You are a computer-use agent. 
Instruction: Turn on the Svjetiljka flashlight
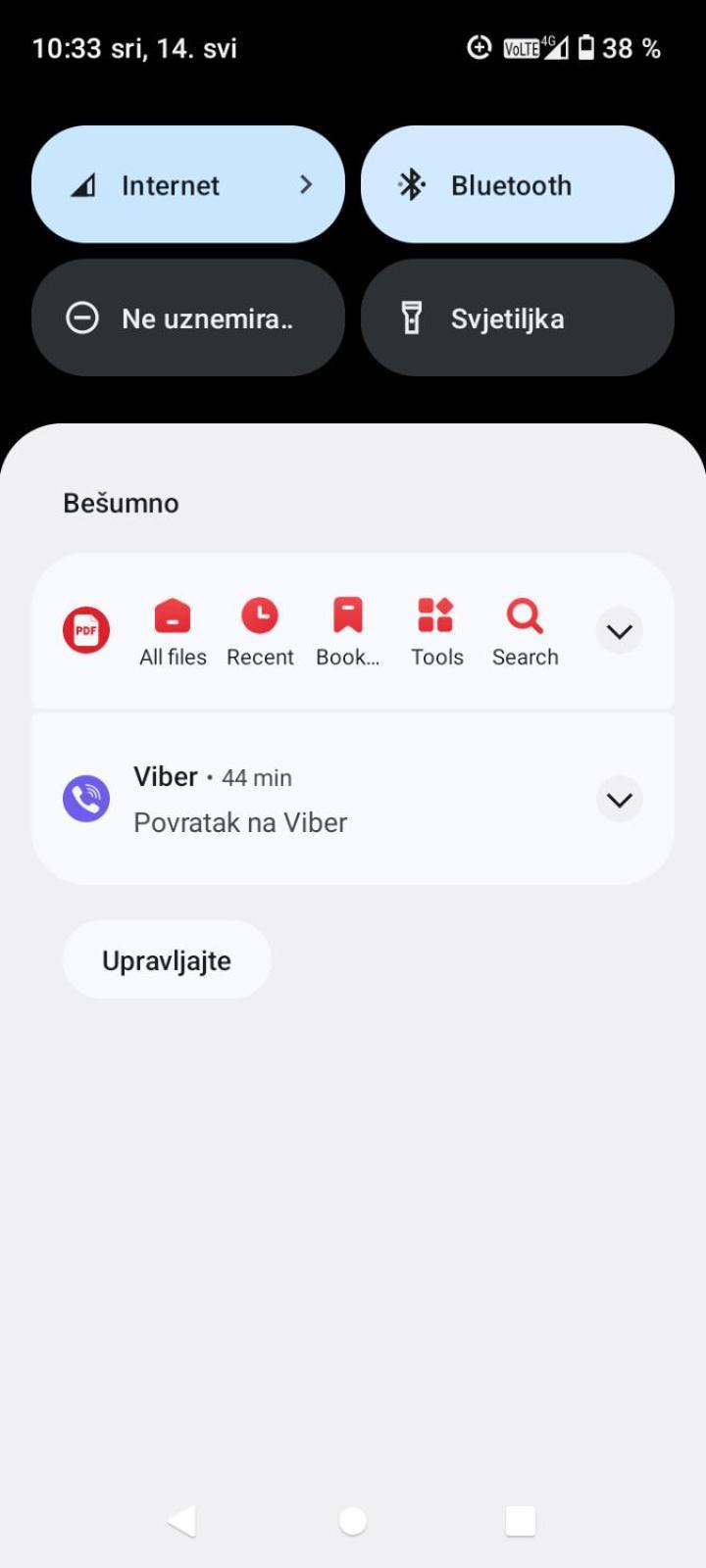coord(517,318)
